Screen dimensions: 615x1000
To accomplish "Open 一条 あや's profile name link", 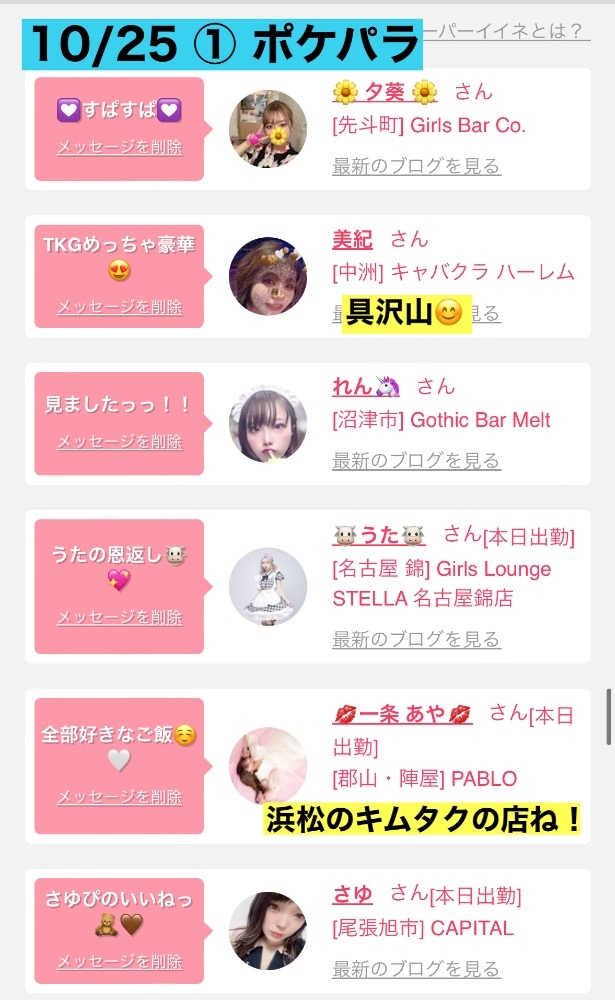I will click(402, 714).
